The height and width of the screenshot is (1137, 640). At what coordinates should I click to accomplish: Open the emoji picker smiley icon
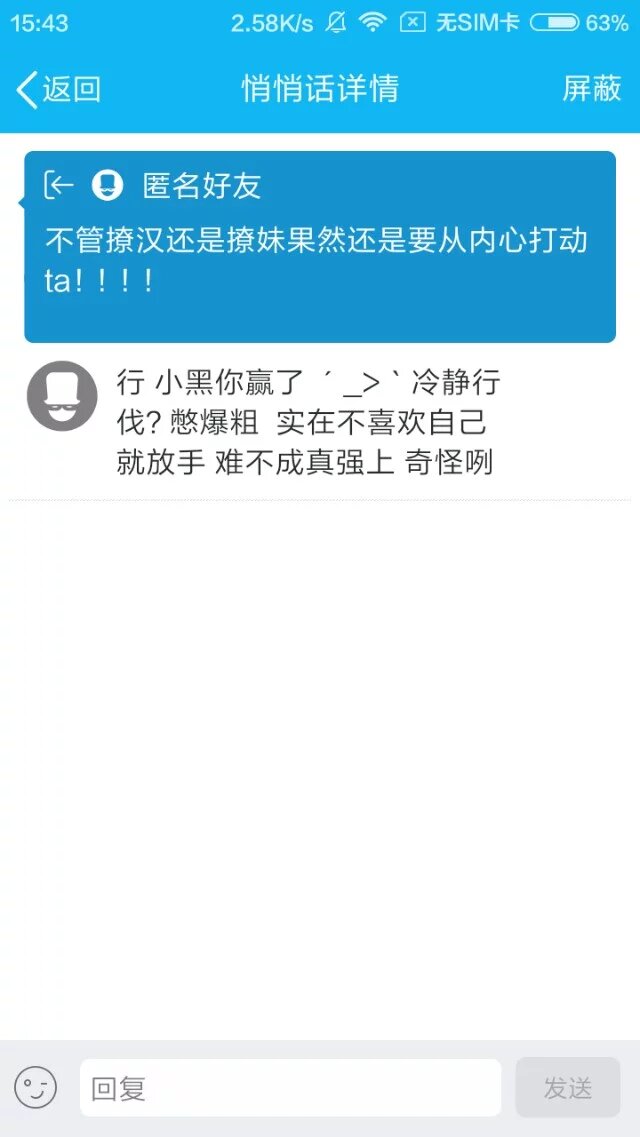click(x=36, y=1087)
